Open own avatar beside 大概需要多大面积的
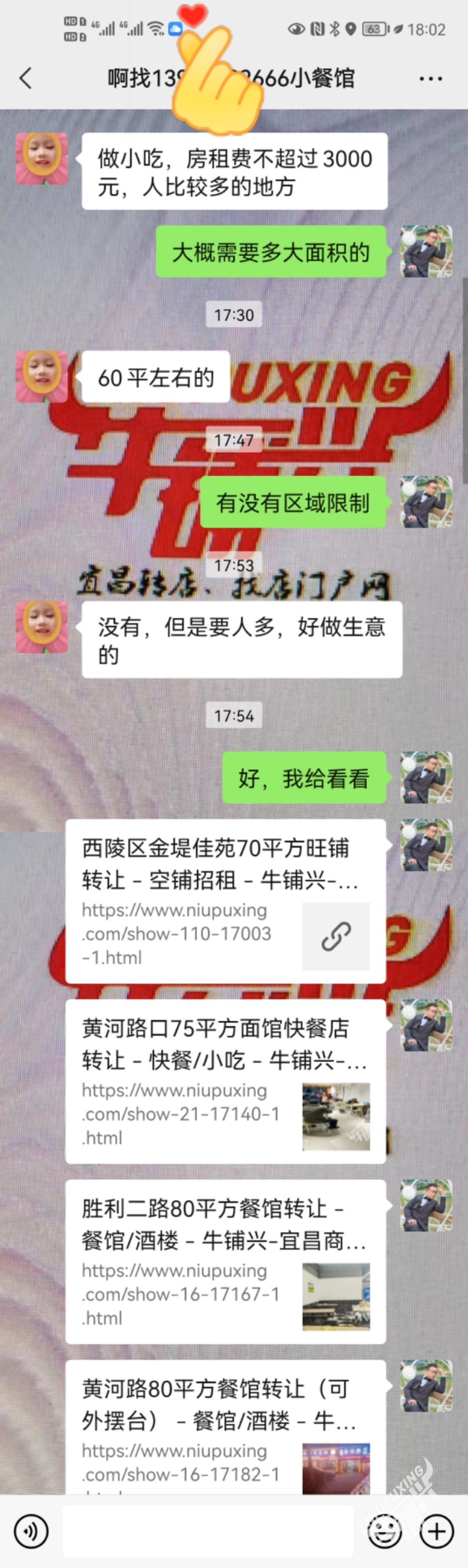468x1568 pixels. click(x=426, y=251)
